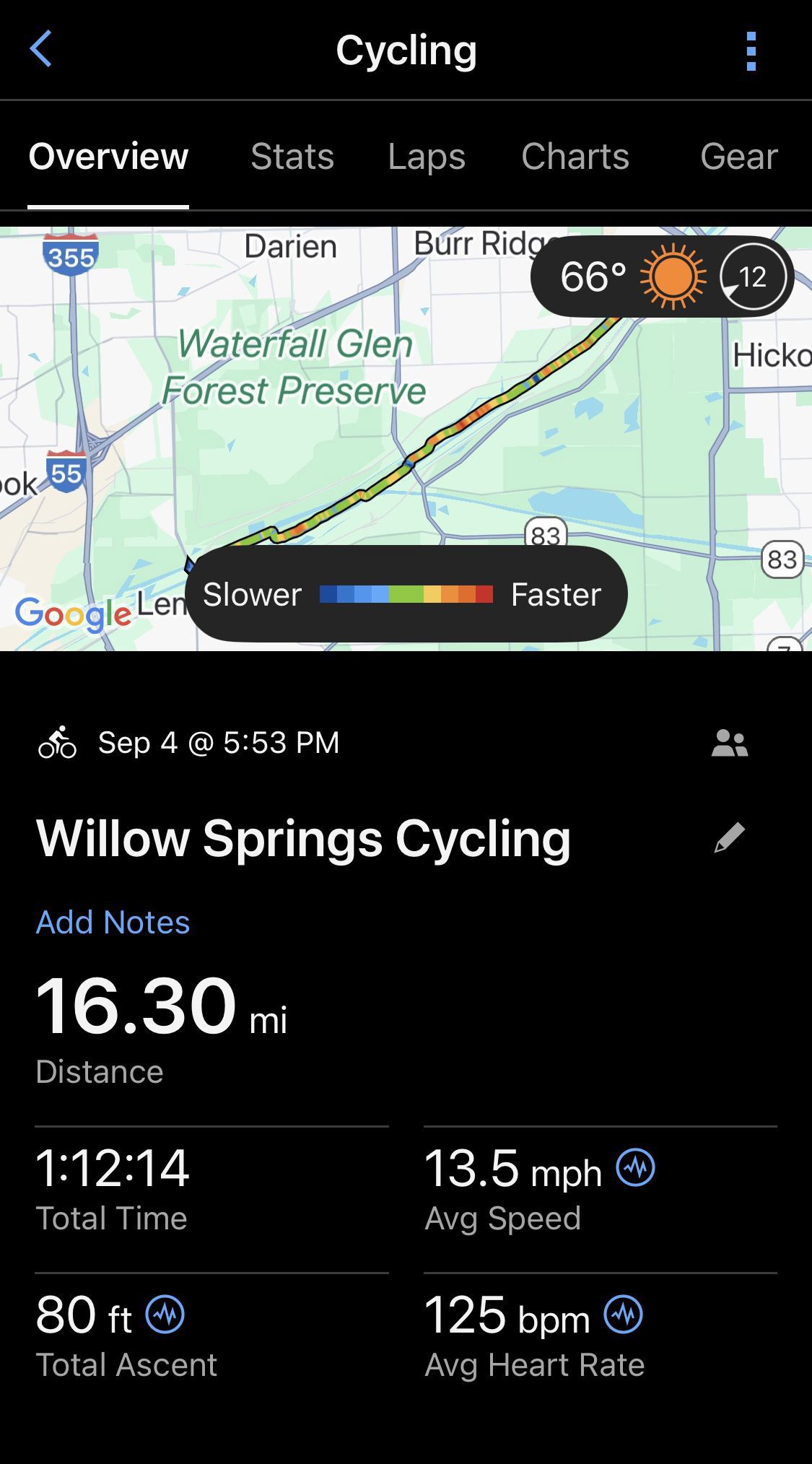The width and height of the screenshot is (812, 1464).
Task: Select the Overview tab
Action: (x=108, y=156)
